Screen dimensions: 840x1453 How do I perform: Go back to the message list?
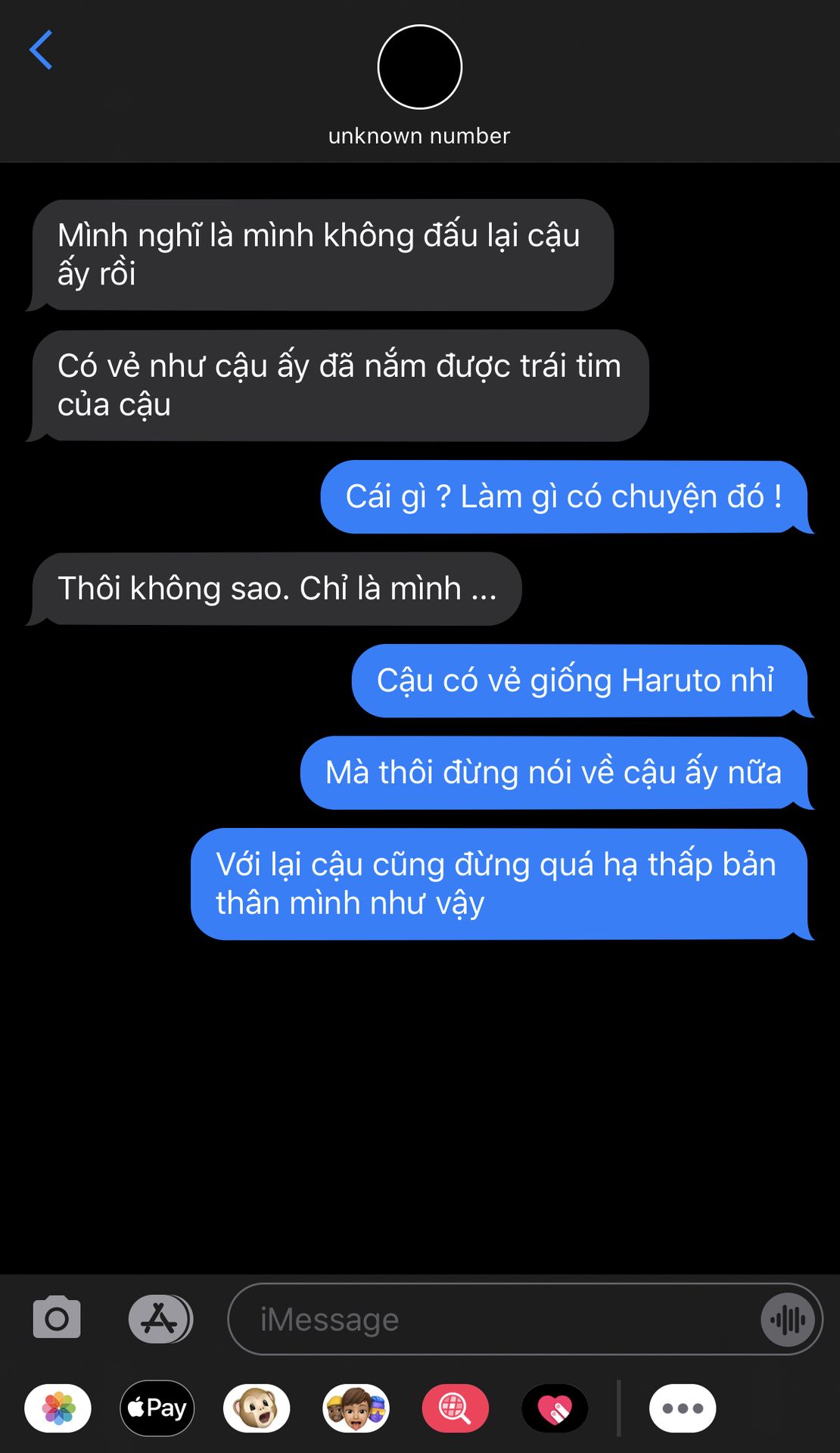[42, 50]
